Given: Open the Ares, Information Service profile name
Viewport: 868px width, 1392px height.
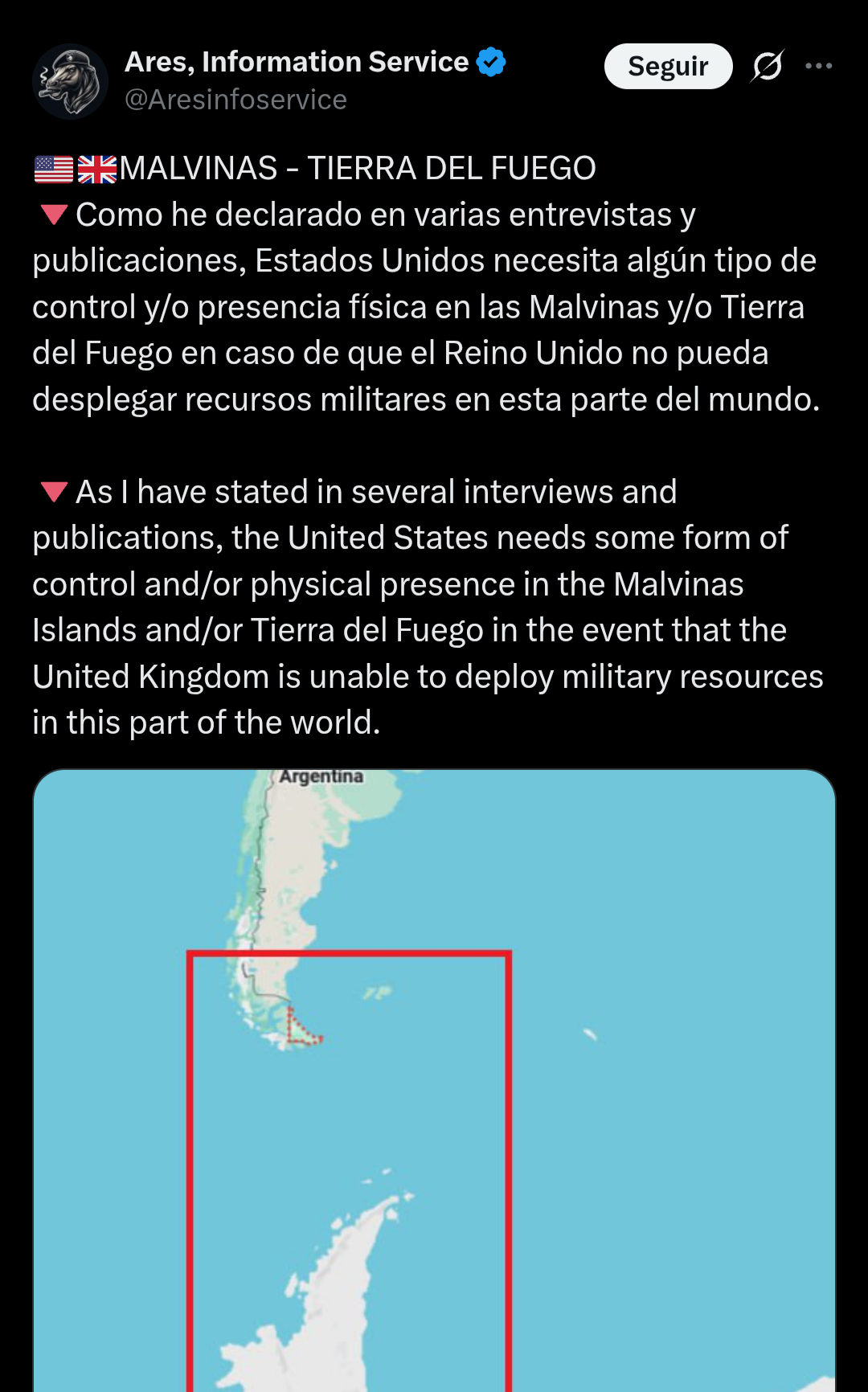Looking at the screenshot, I should 297,62.
